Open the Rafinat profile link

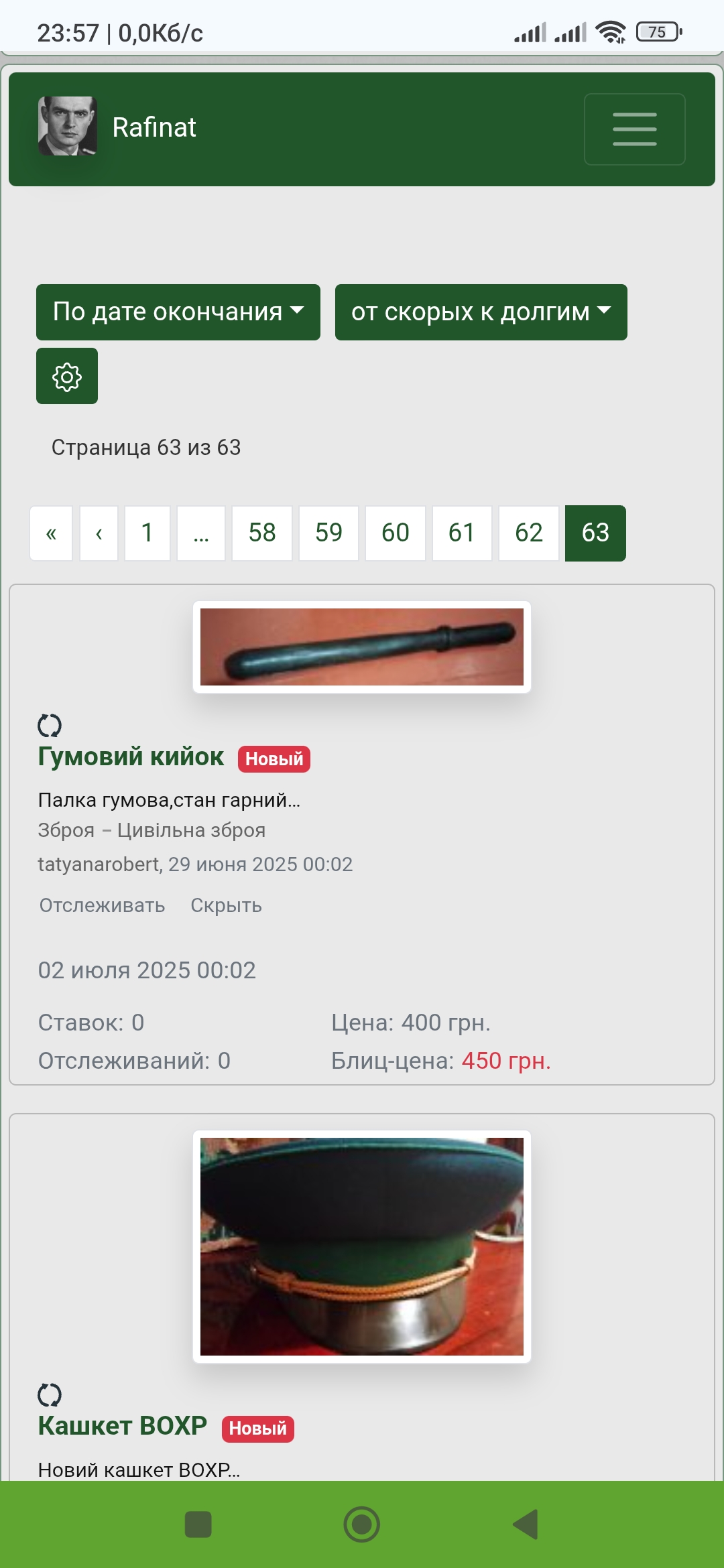pos(117,127)
